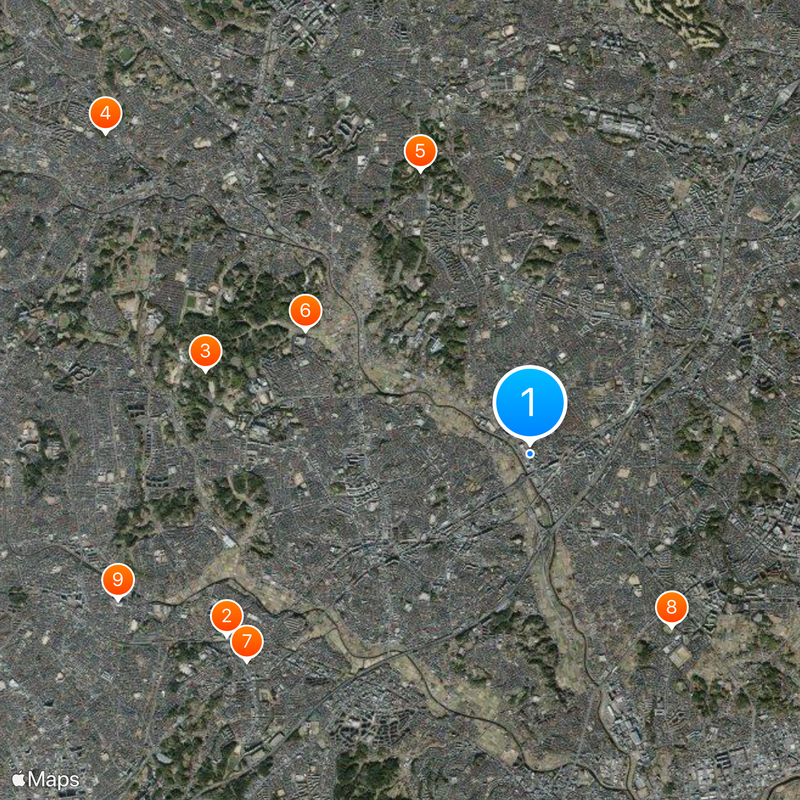The image size is (800, 800).
Task: Open the location marked 6
Action: click(x=305, y=311)
